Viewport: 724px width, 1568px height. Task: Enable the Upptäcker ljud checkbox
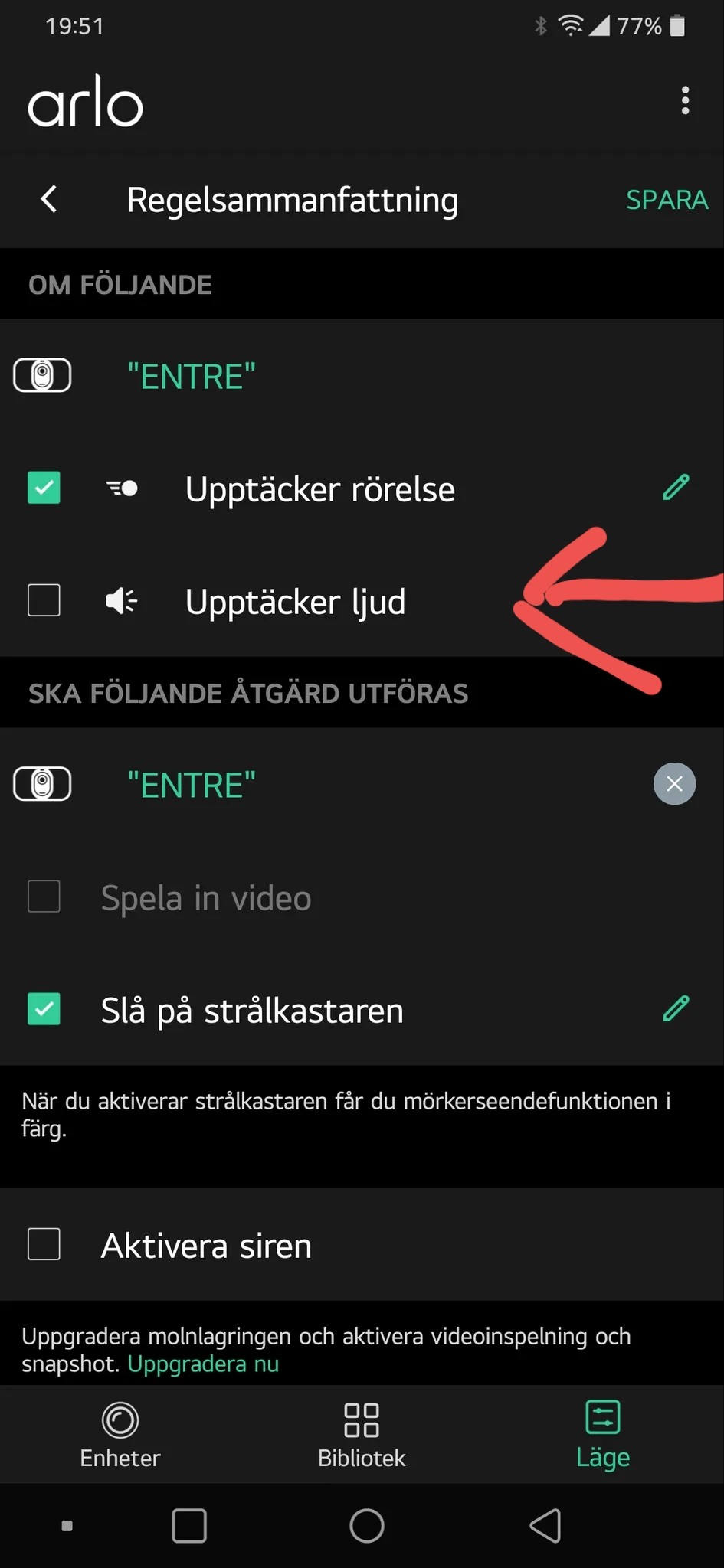pyautogui.click(x=44, y=600)
